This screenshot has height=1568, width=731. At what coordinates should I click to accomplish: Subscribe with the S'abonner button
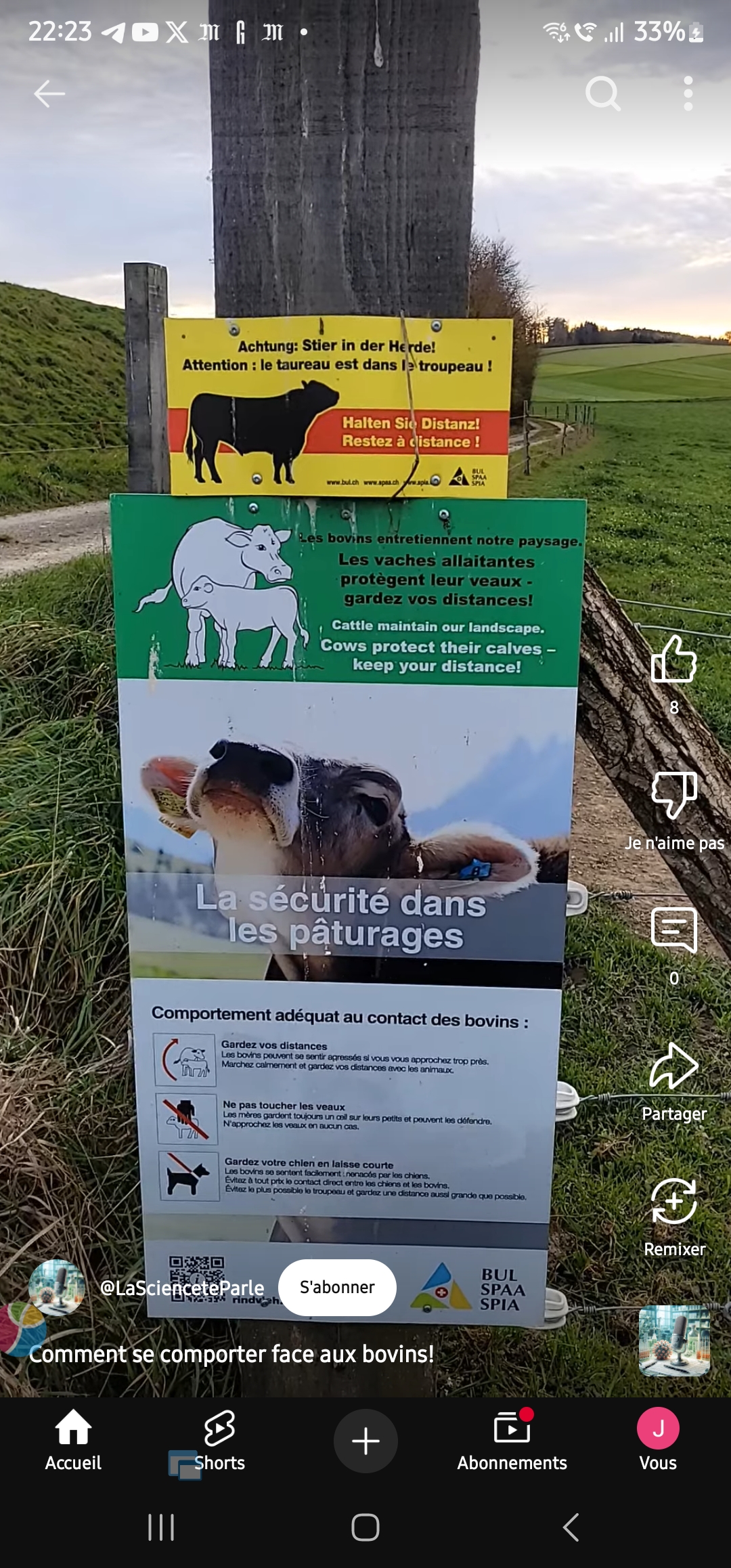[x=337, y=1287]
